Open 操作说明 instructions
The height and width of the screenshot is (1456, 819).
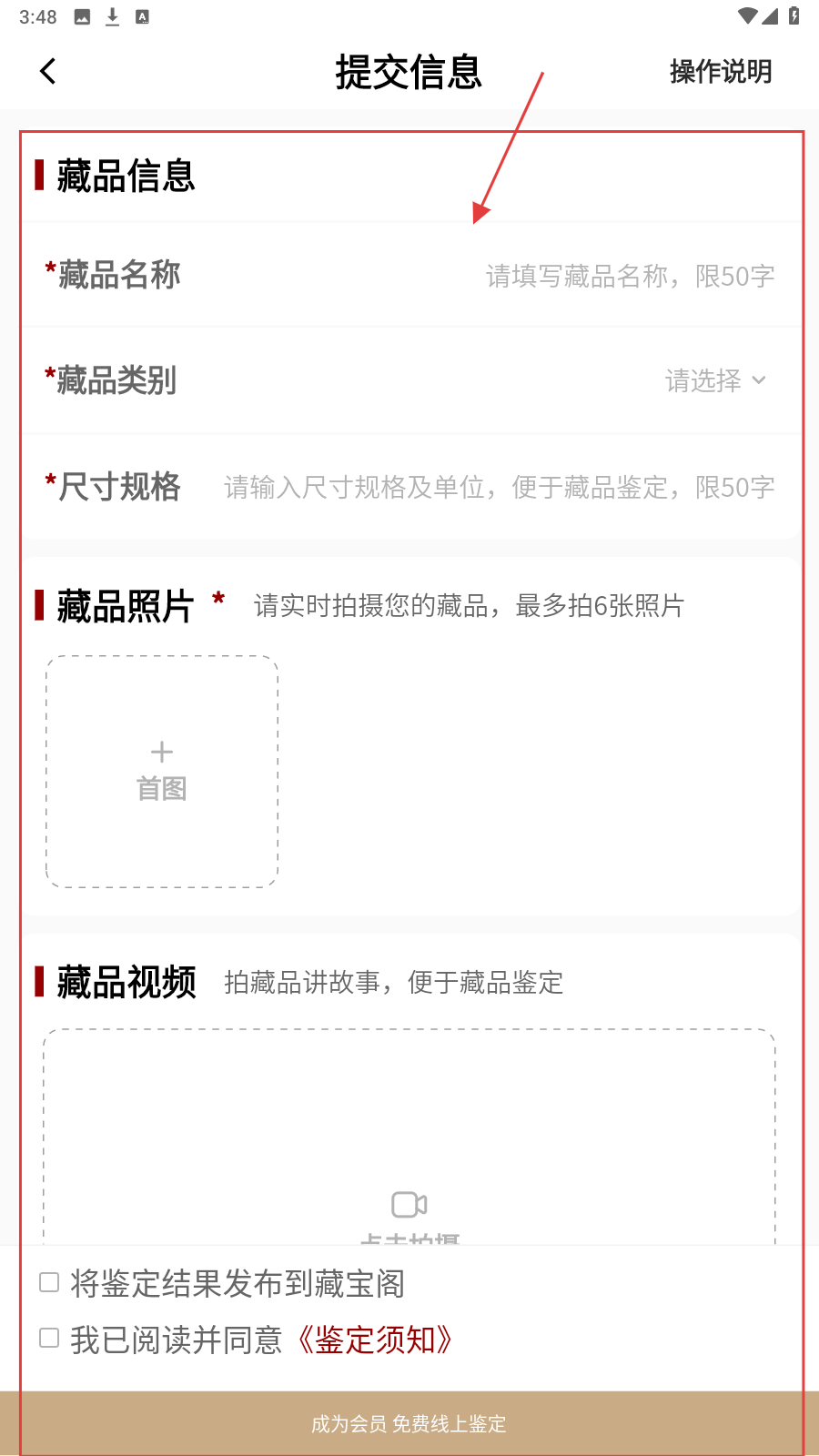[720, 71]
